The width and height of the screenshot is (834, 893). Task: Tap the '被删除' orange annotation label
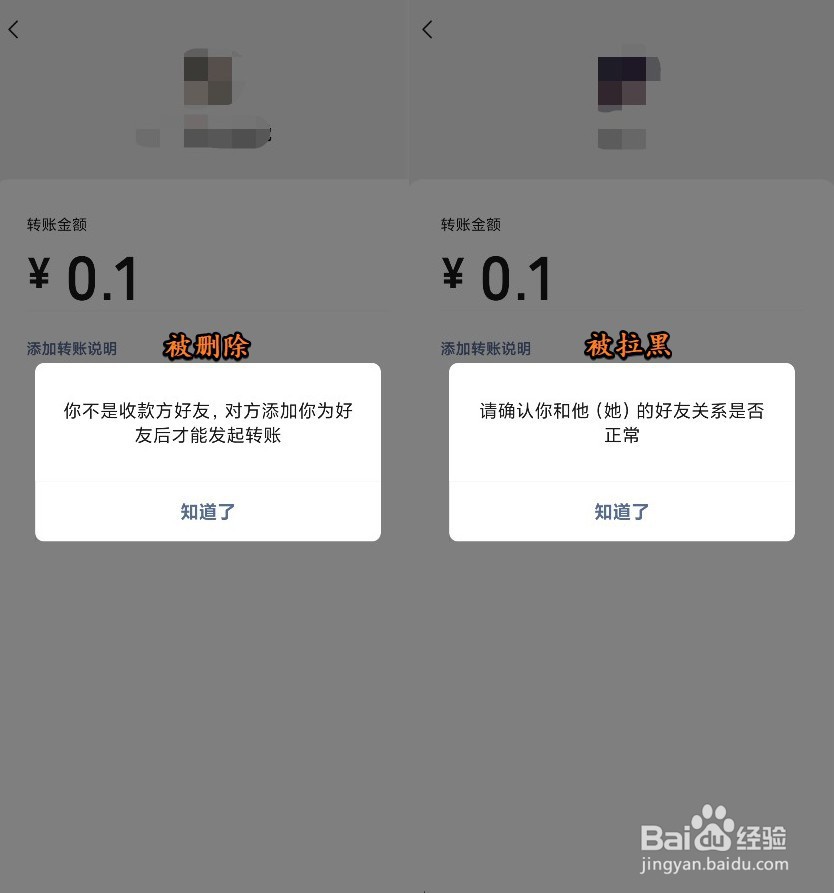click(206, 348)
